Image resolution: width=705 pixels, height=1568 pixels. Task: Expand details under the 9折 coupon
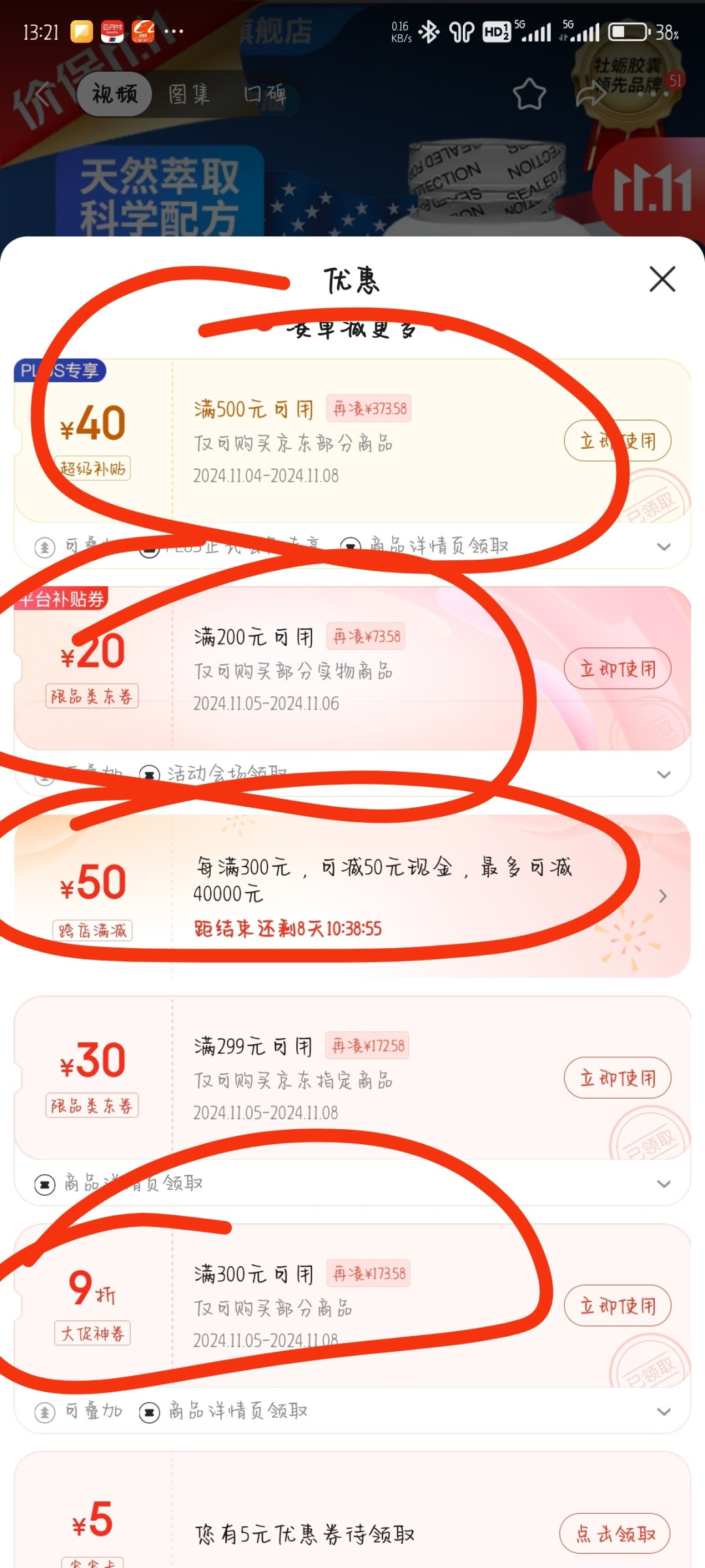pos(664,1411)
